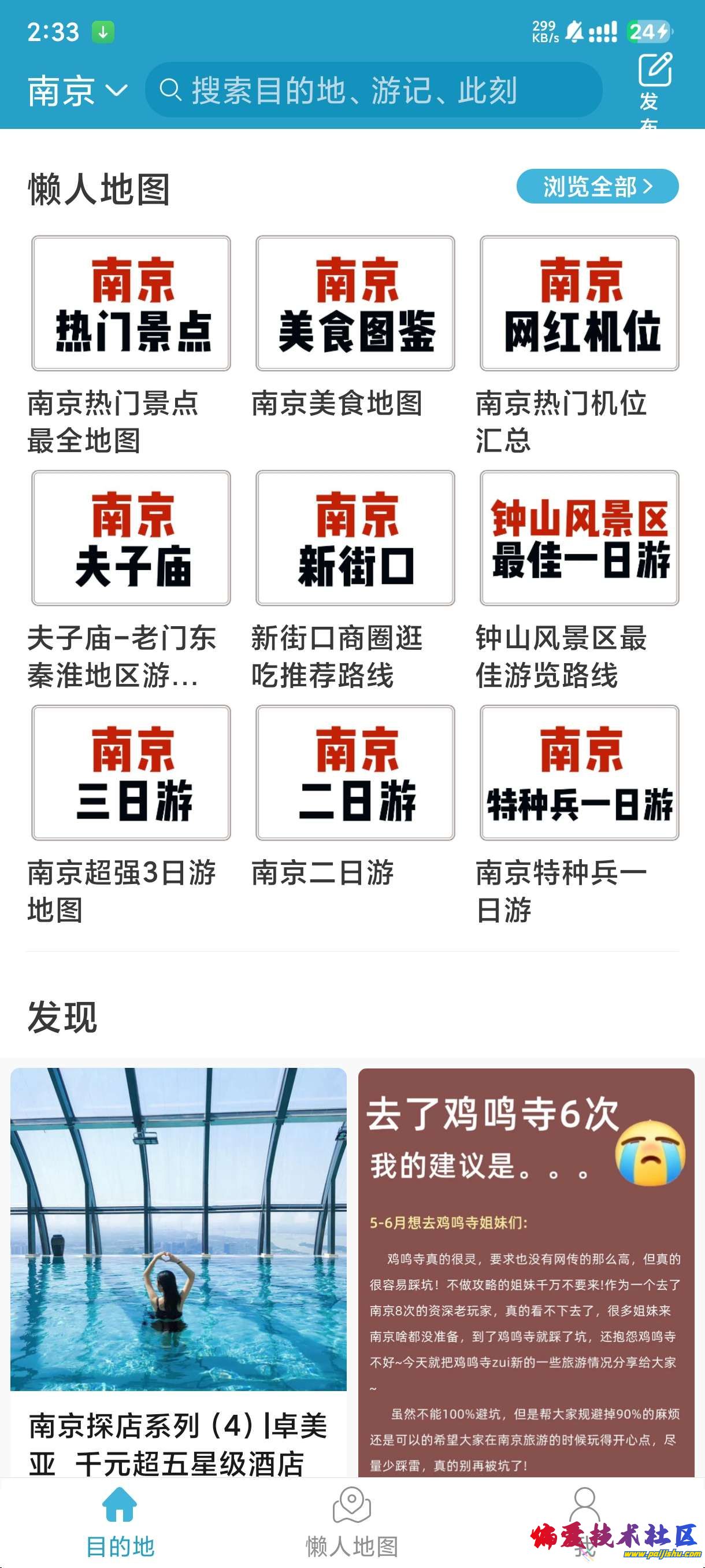Tap the 发布 publish icon
705x1568 pixels.
tap(654, 85)
